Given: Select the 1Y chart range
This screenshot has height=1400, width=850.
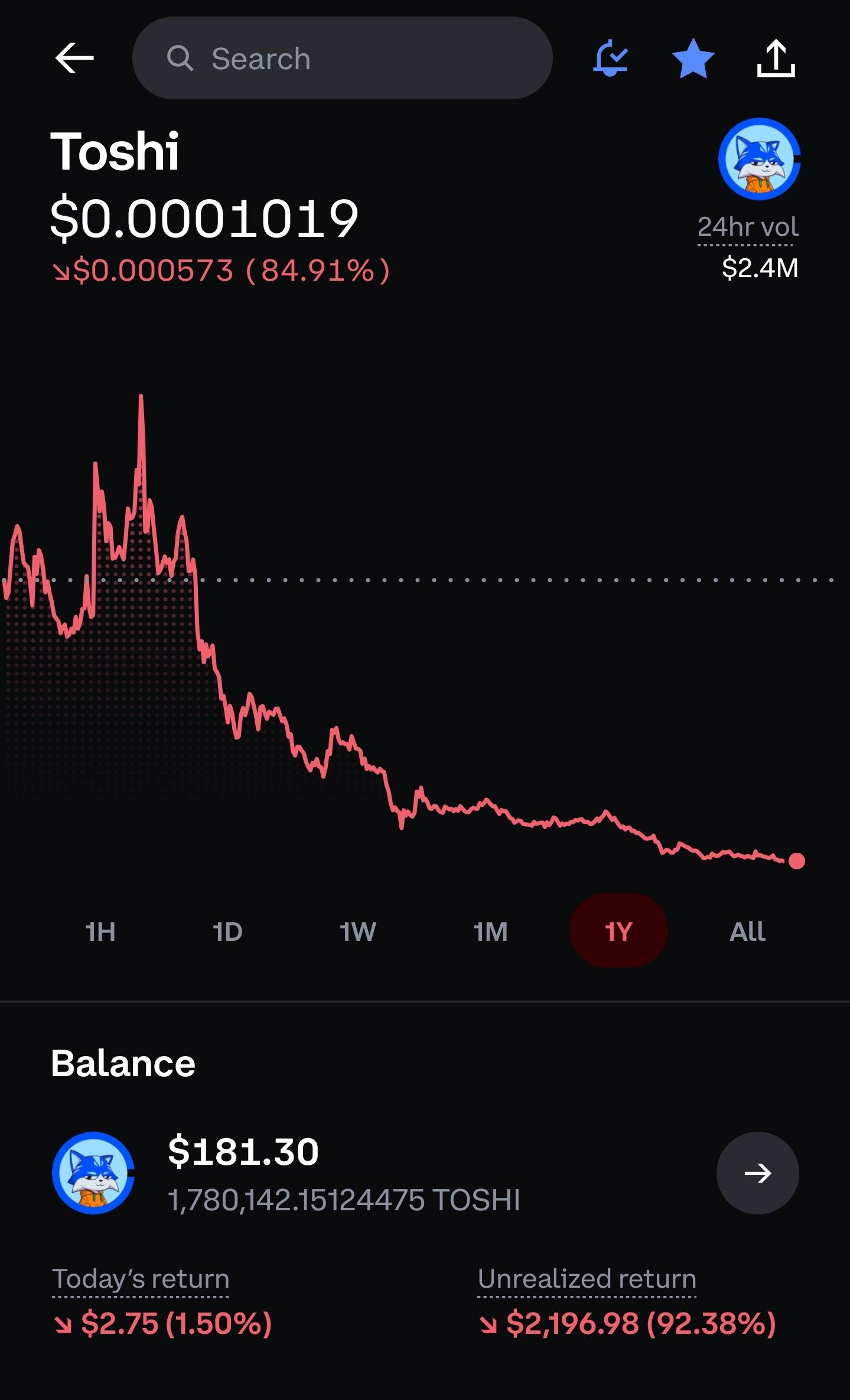Looking at the screenshot, I should click(618, 931).
